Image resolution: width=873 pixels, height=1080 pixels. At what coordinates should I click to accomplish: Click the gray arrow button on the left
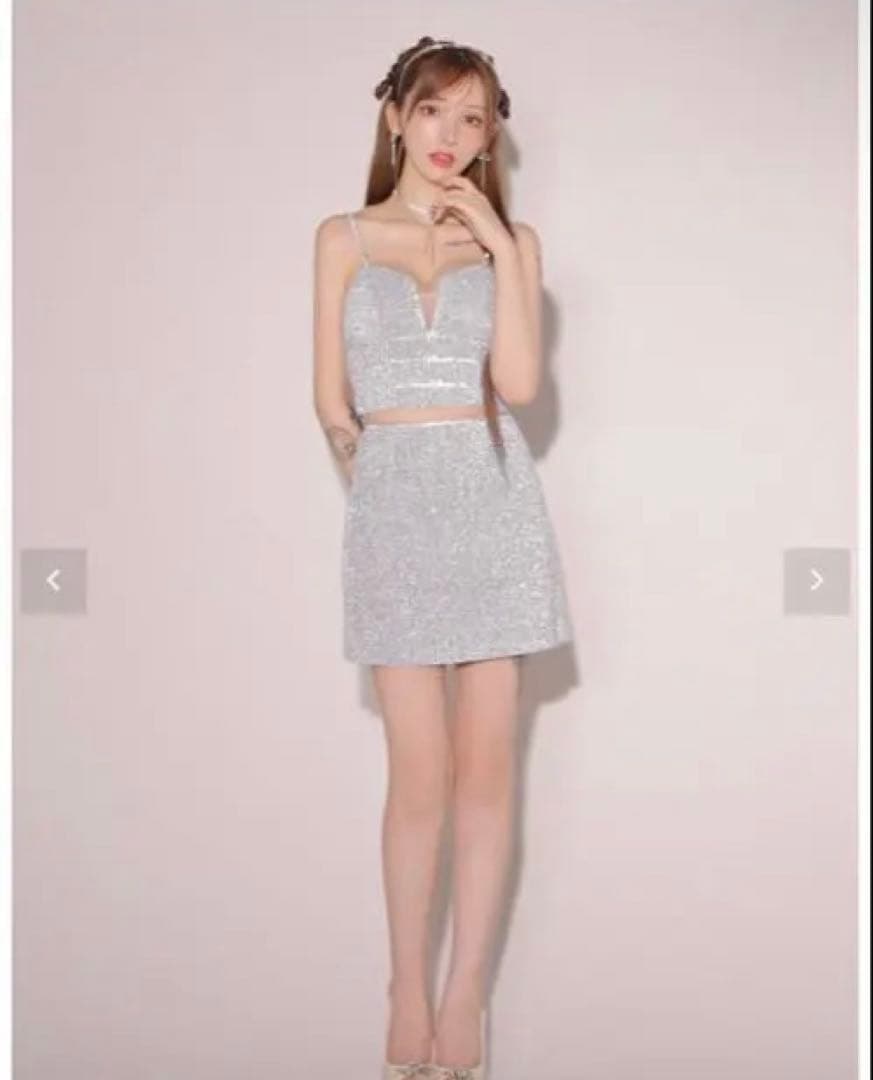click(55, 578)
